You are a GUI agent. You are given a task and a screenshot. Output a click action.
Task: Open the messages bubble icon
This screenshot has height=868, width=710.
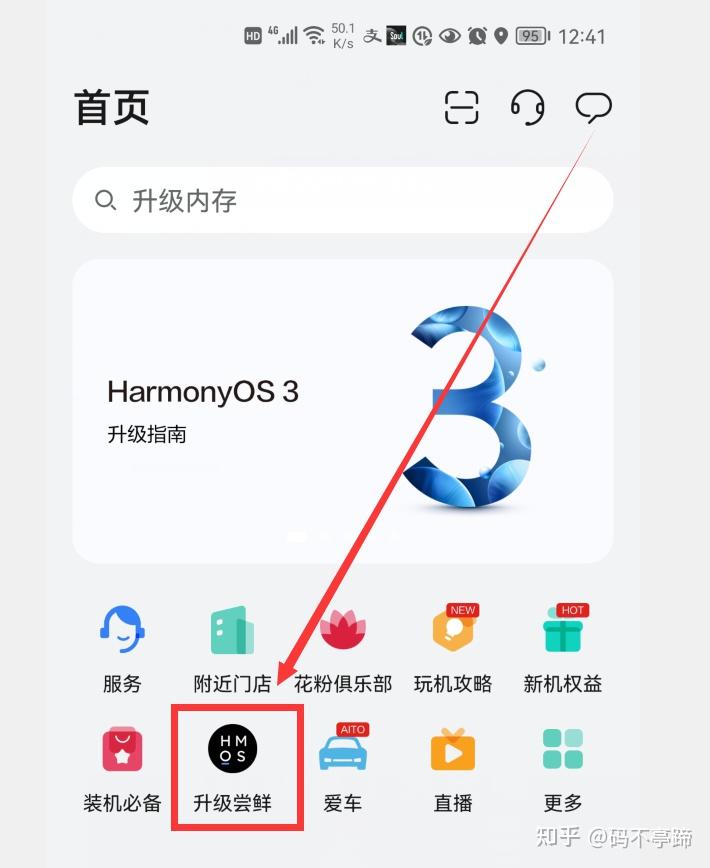coord(593,107)
